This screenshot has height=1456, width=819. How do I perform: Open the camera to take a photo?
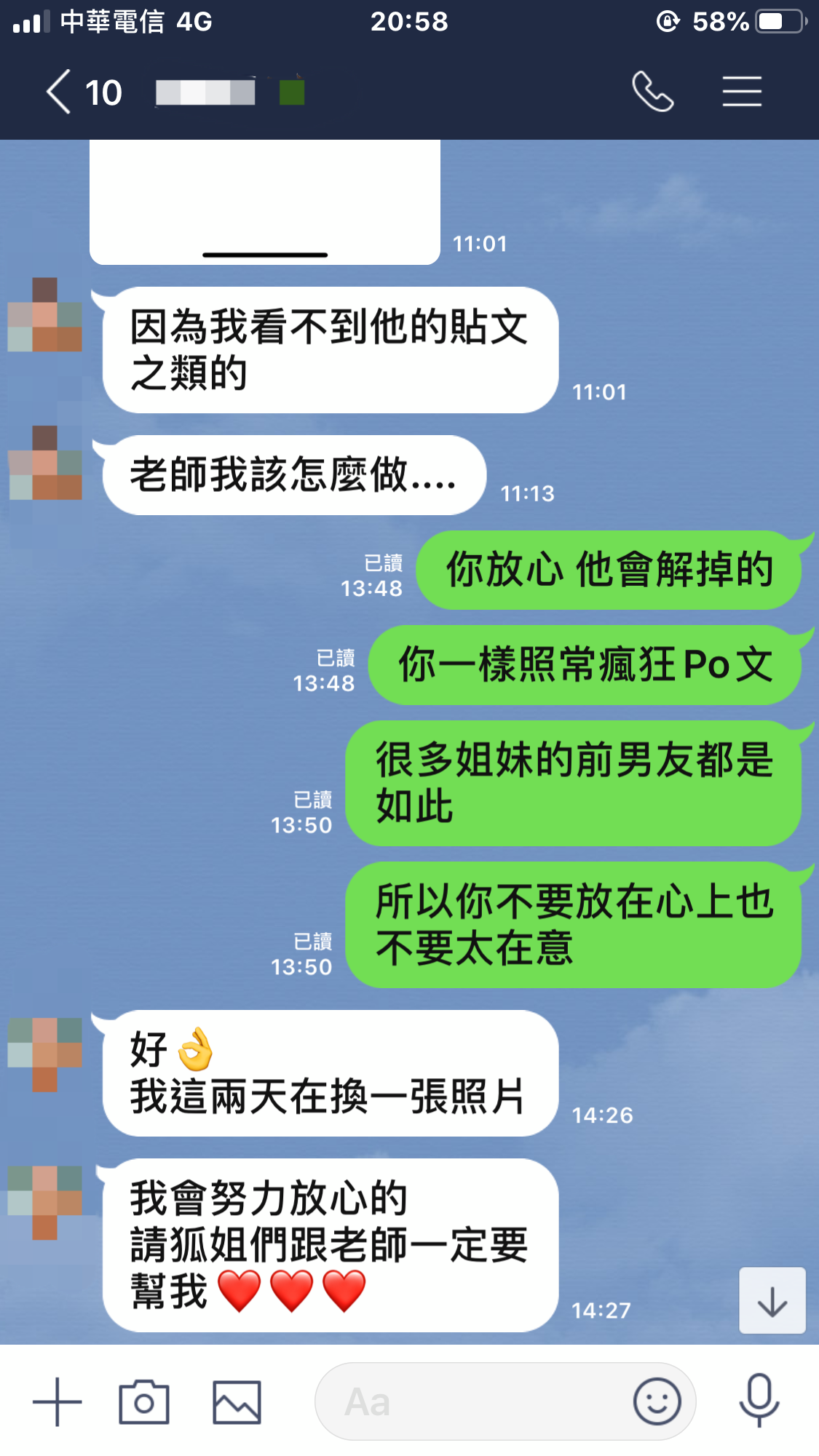pyautogui.click(x=144, y=1402)
